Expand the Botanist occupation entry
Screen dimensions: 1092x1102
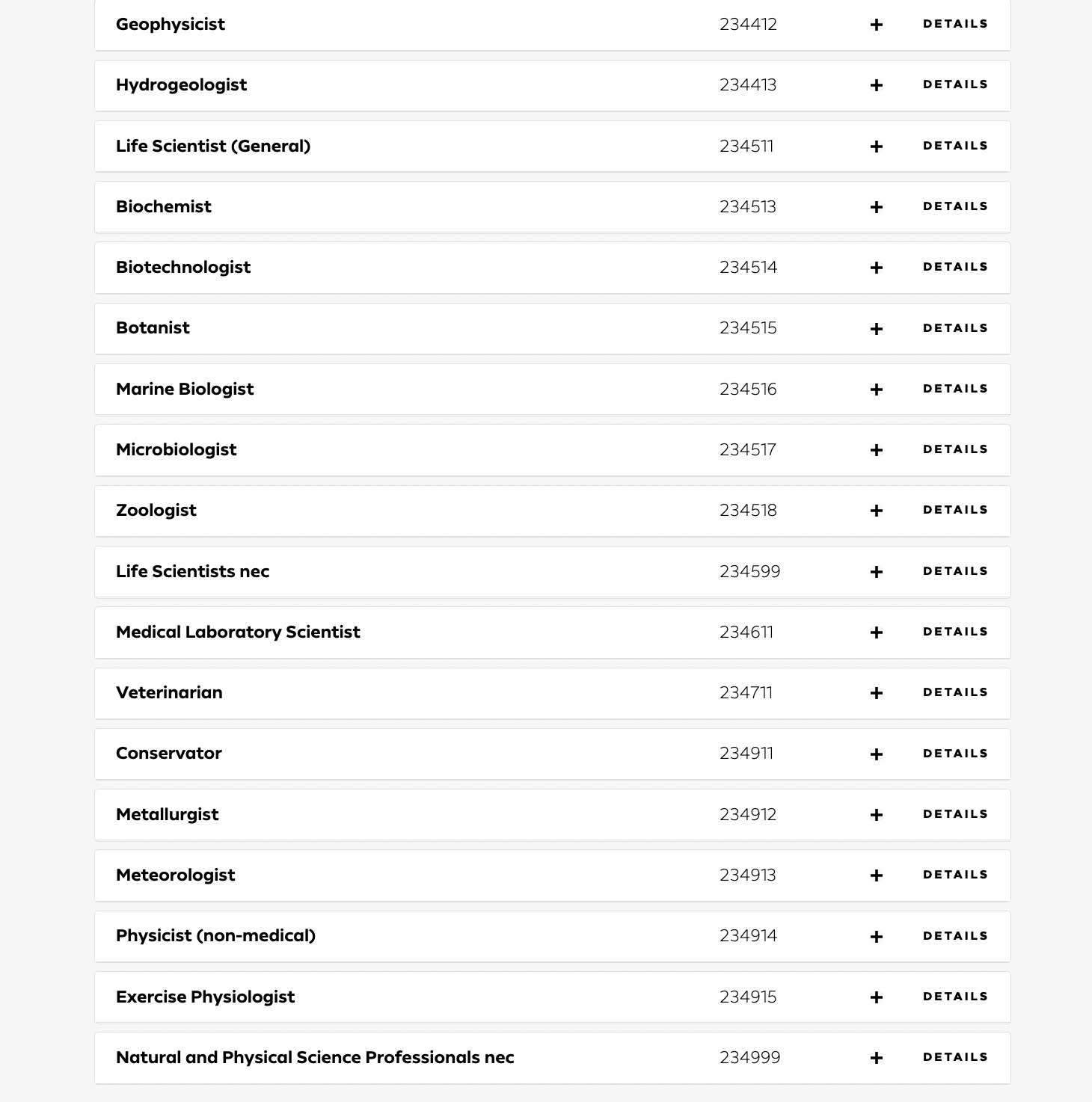point(876,328)
